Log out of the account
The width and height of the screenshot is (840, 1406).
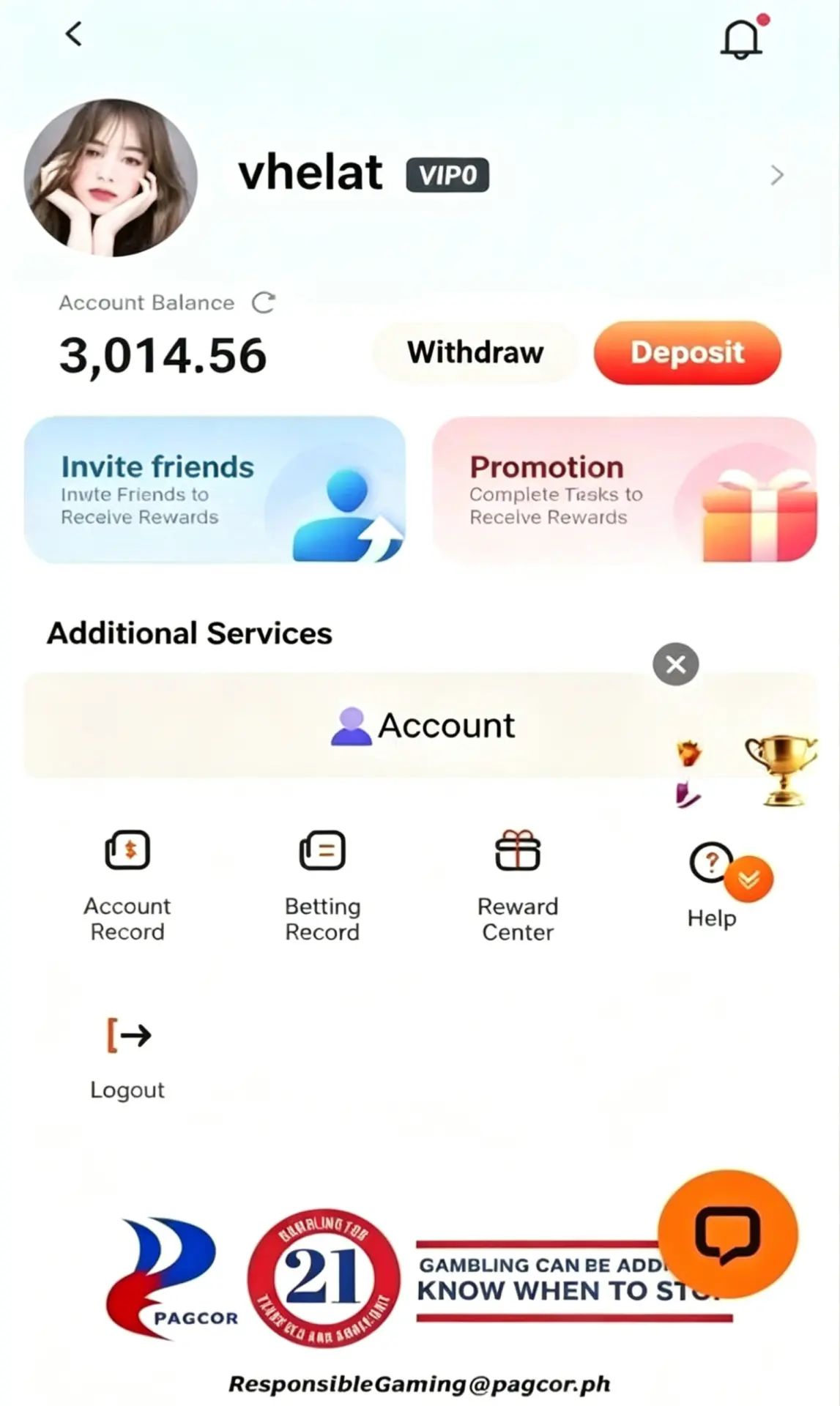point(127,1058)
